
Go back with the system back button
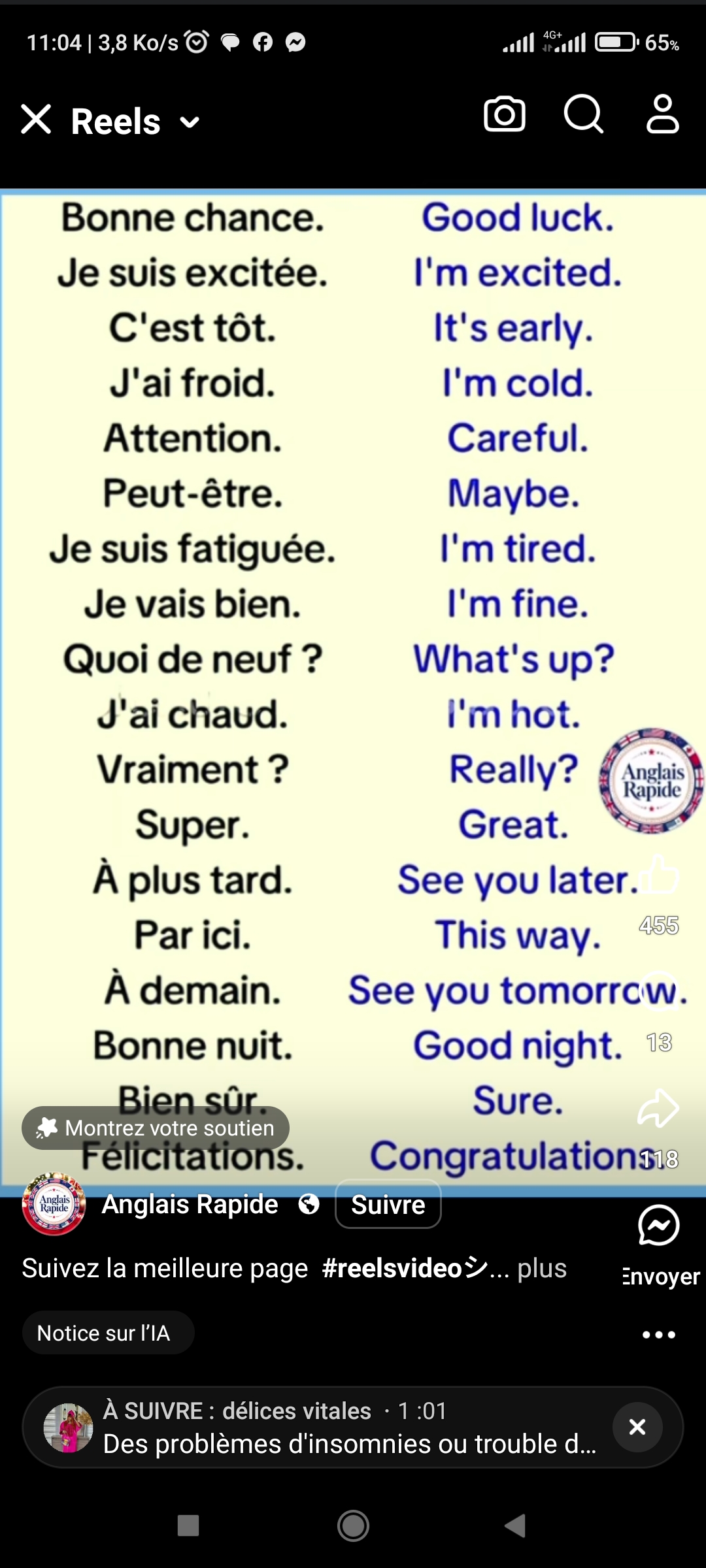[x=515, y=1526]
